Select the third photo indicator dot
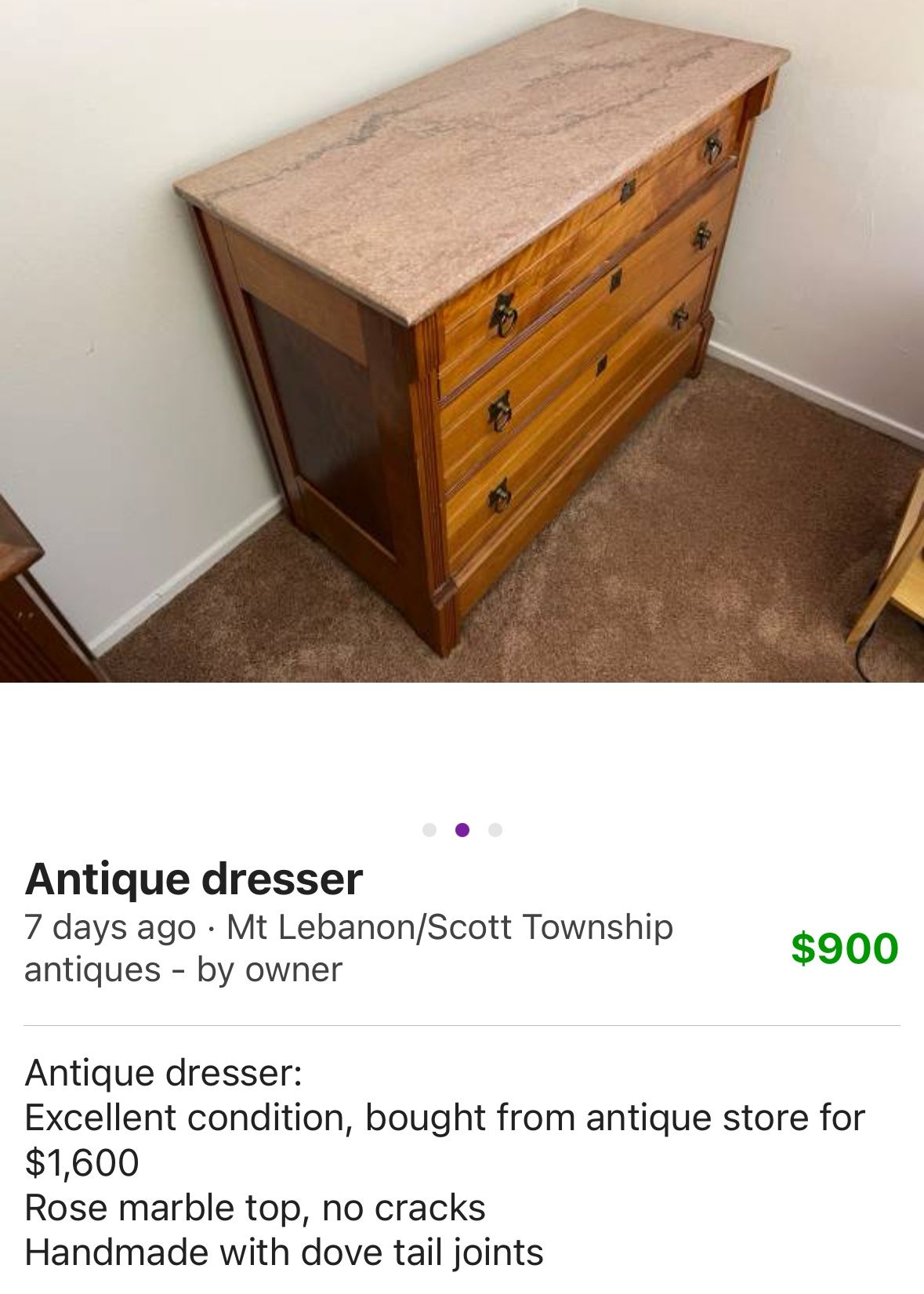The width and height of the screenshot is (924, 1294). pos(495,830)
